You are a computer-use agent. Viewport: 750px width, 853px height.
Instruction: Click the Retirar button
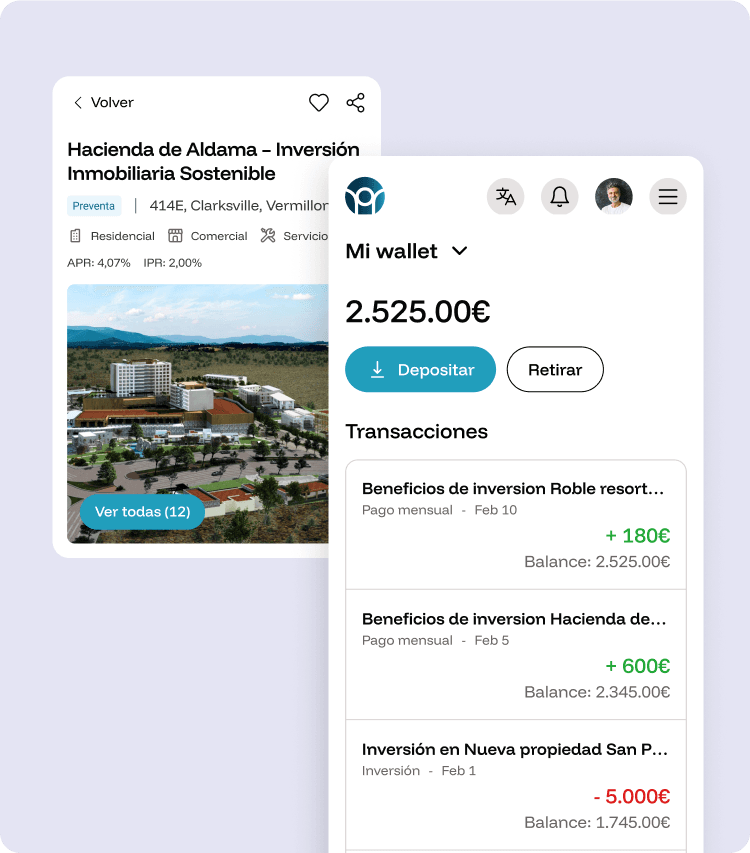(x=555, y=369)
